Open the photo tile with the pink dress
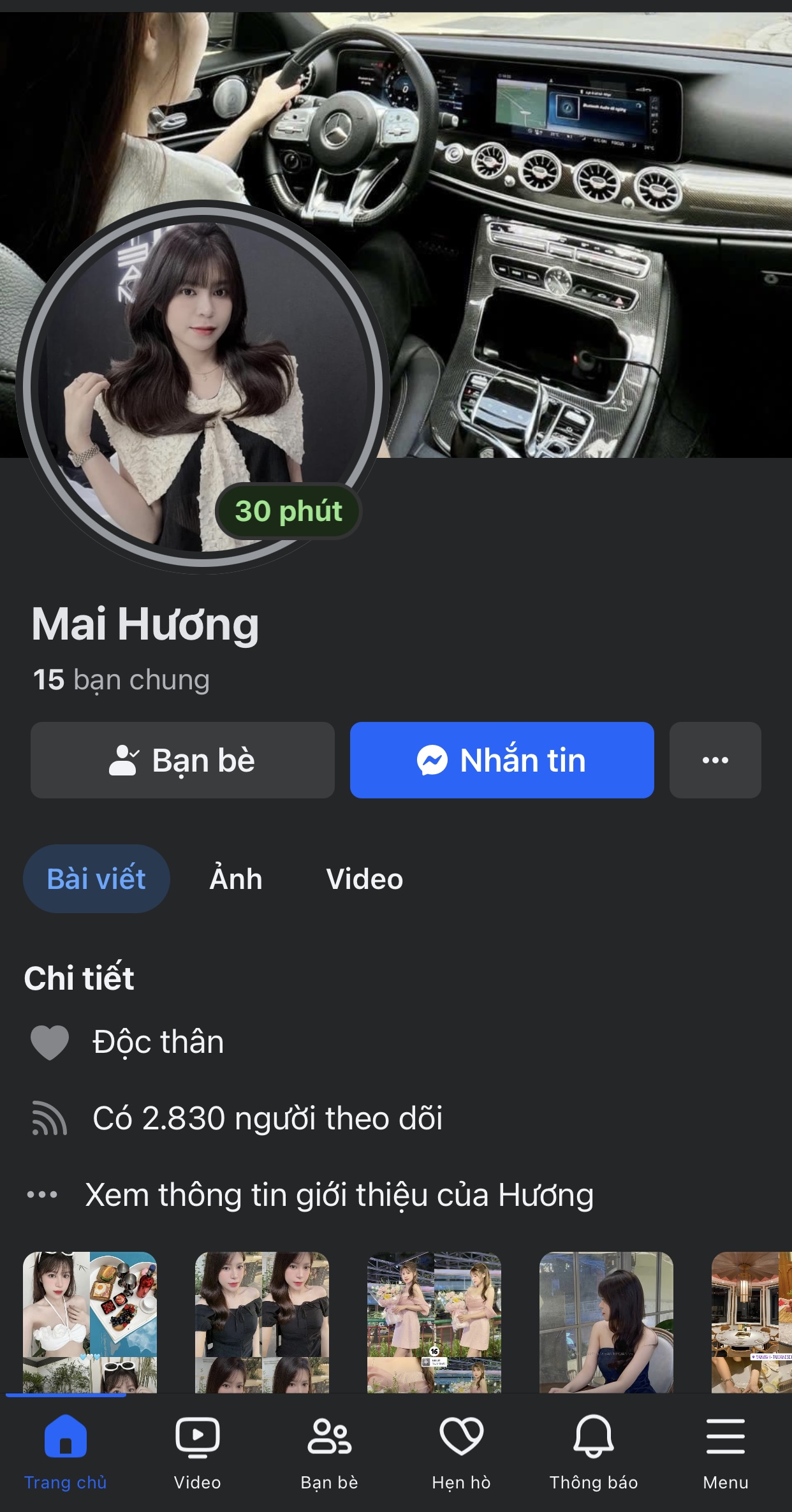Viewport: 792px width, 1512px height. tap(434, 1321)
